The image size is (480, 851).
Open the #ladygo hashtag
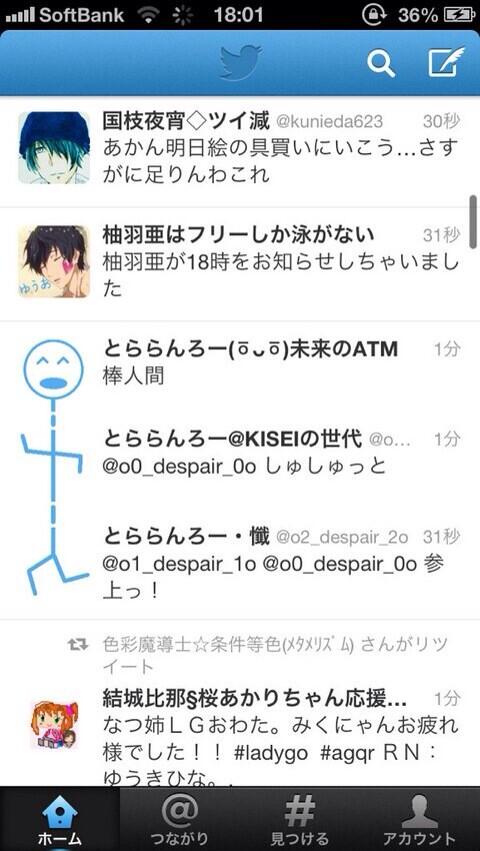[x=271, y=753]
